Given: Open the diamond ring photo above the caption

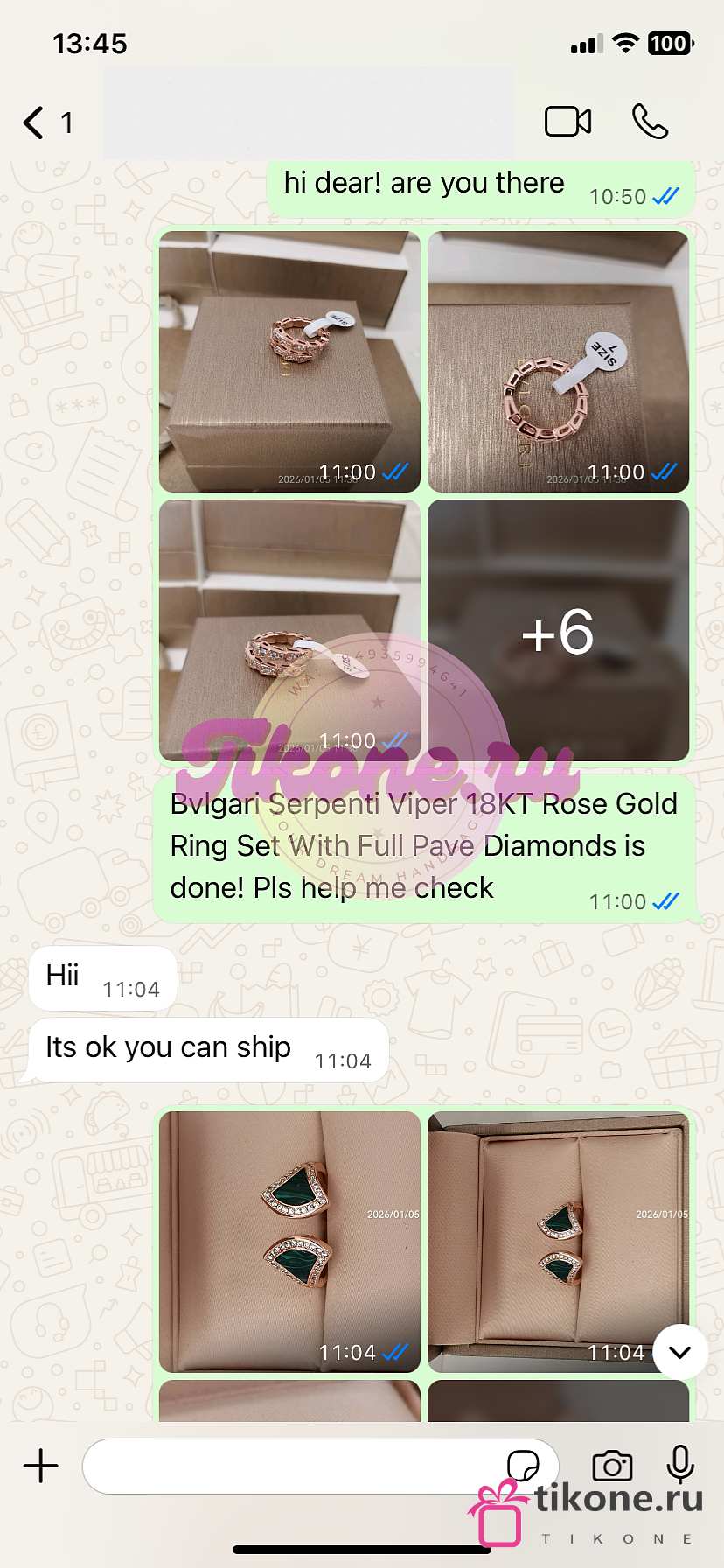Looking at the screenshot, I should tap(289, 630).
